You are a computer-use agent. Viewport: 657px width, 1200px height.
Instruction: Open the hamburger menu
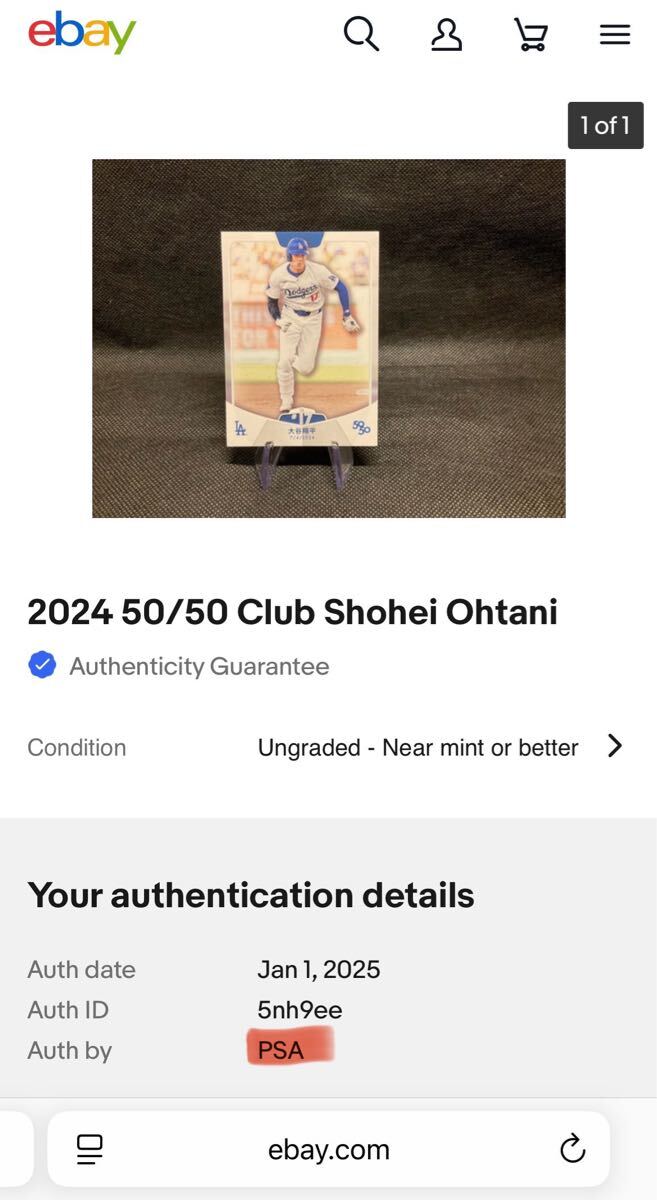tap(615, 35)
